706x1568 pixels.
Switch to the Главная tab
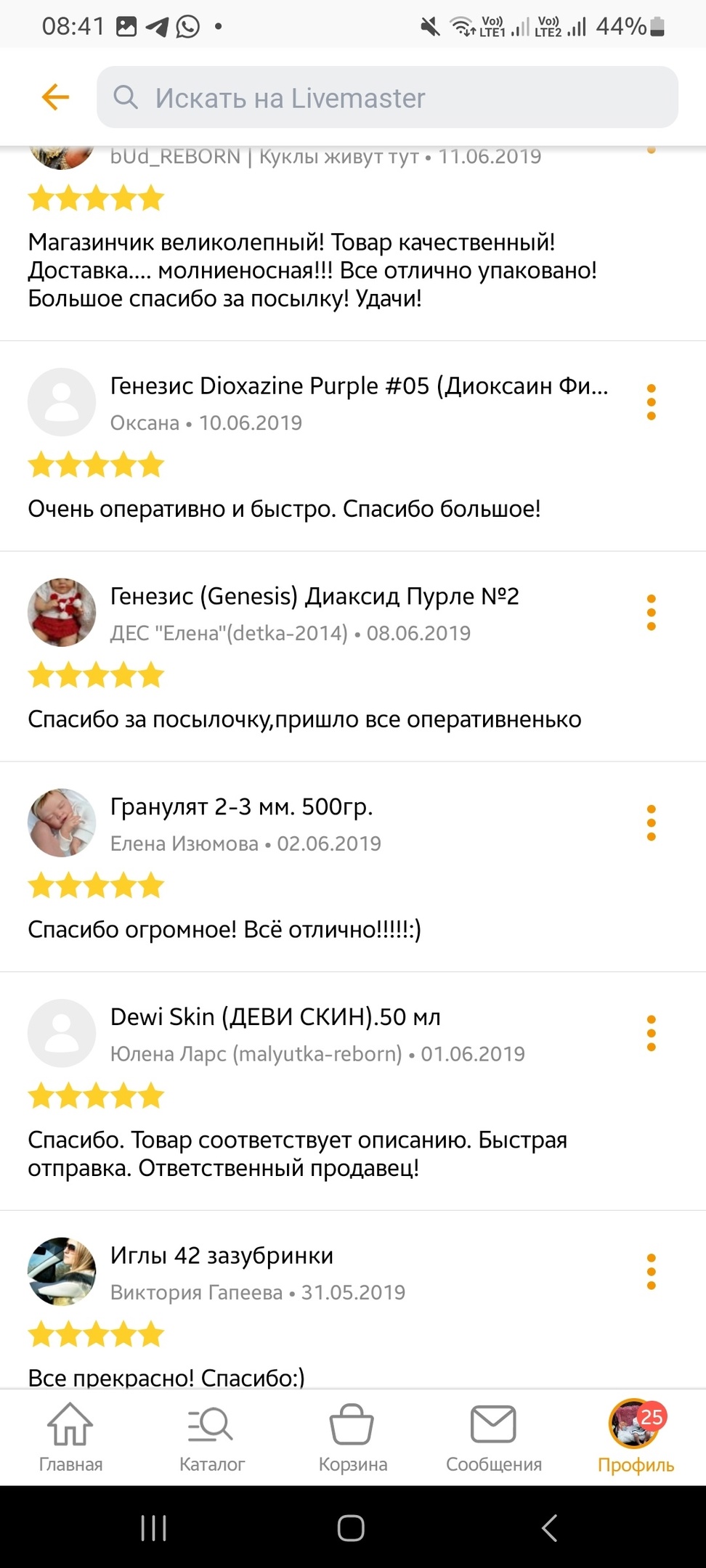(70, 1437)
